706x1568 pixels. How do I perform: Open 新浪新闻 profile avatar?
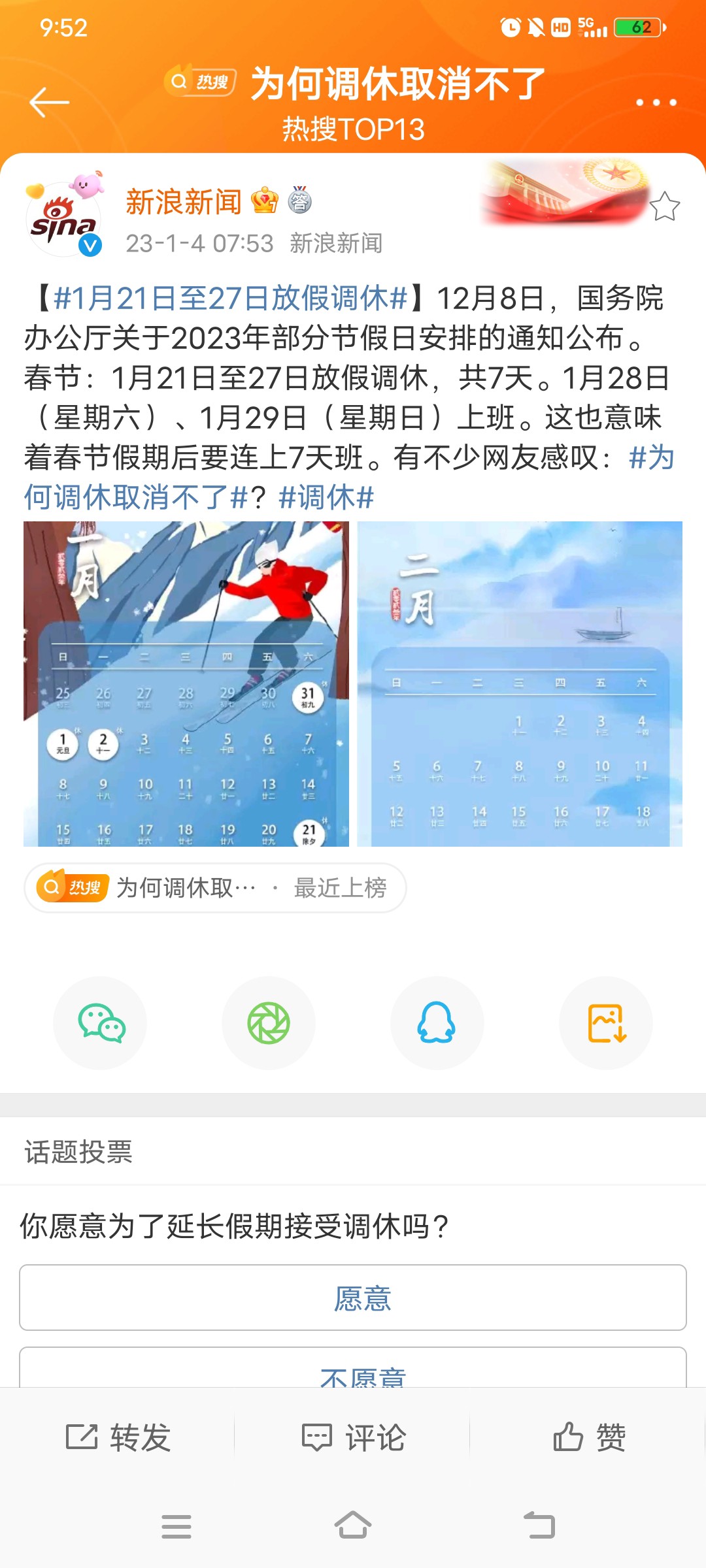pyautogui.click(x=63, y=219)
